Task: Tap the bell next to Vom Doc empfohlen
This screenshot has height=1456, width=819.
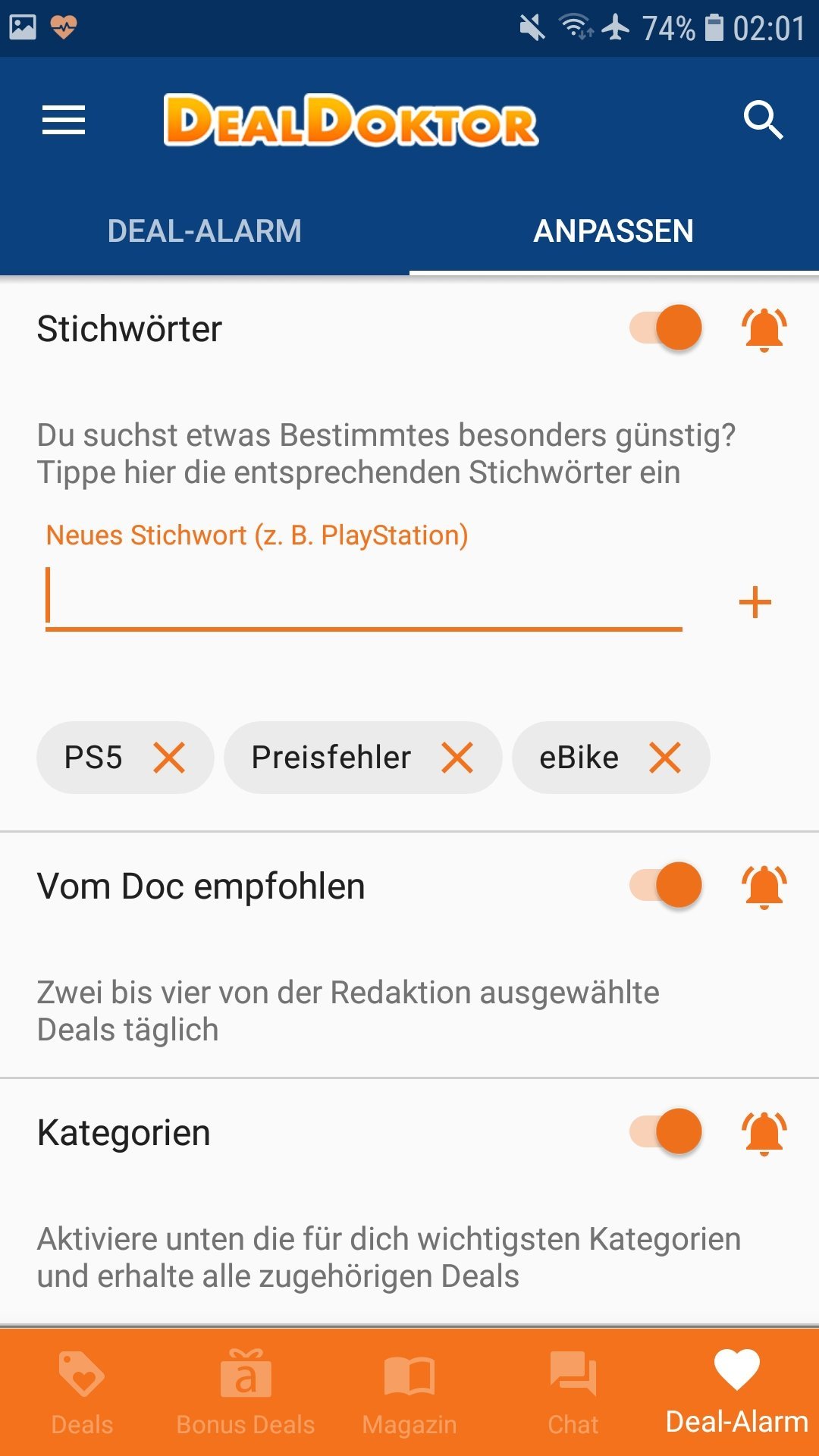Action: pyautogui.click(x=764, y=886)
